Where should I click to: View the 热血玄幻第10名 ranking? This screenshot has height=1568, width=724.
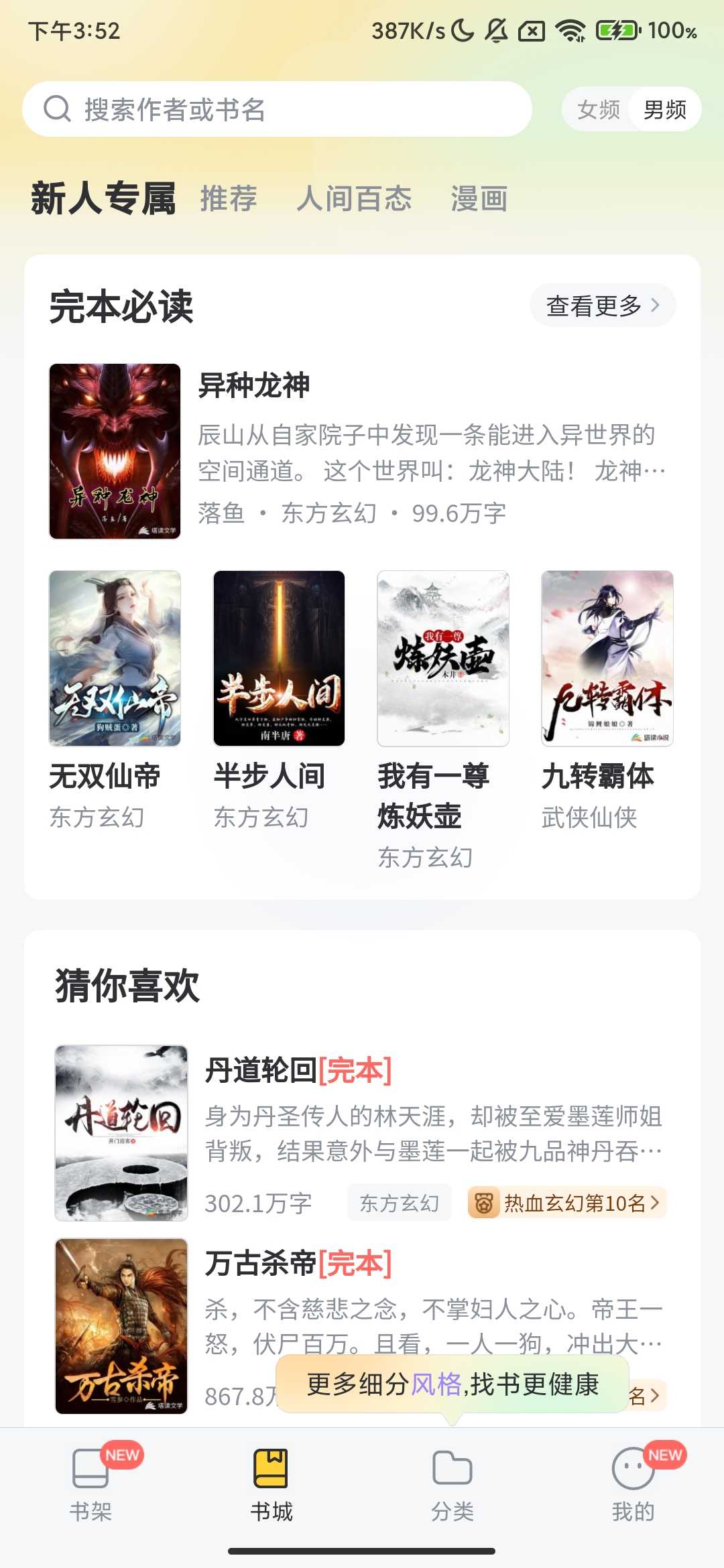tap(567, 1203)
